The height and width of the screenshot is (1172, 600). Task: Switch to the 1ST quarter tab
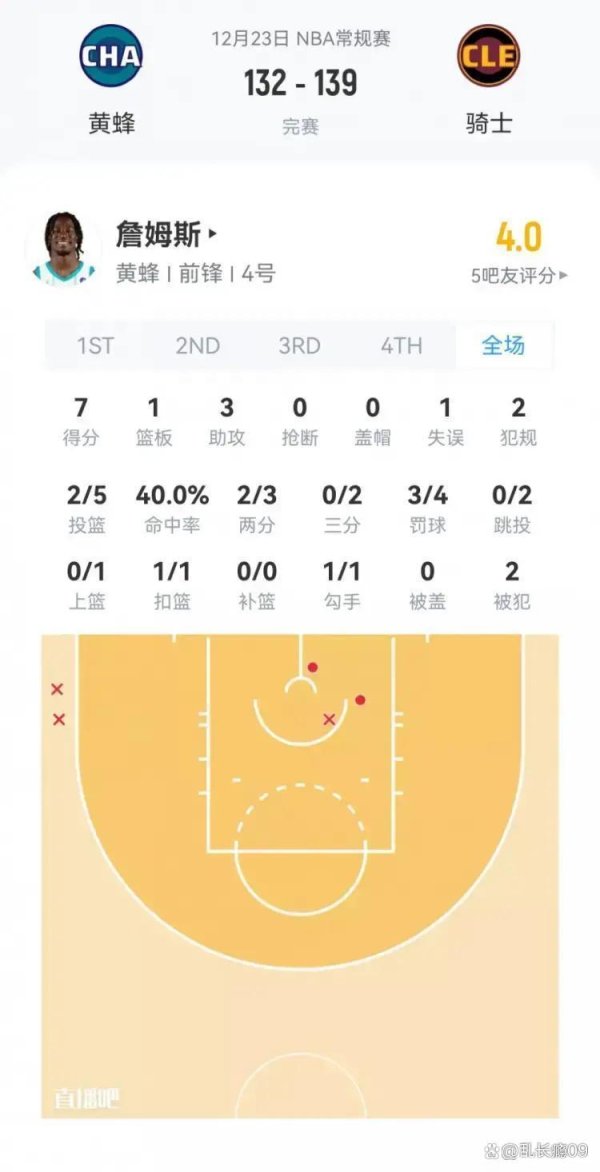(x=96, y=346)
